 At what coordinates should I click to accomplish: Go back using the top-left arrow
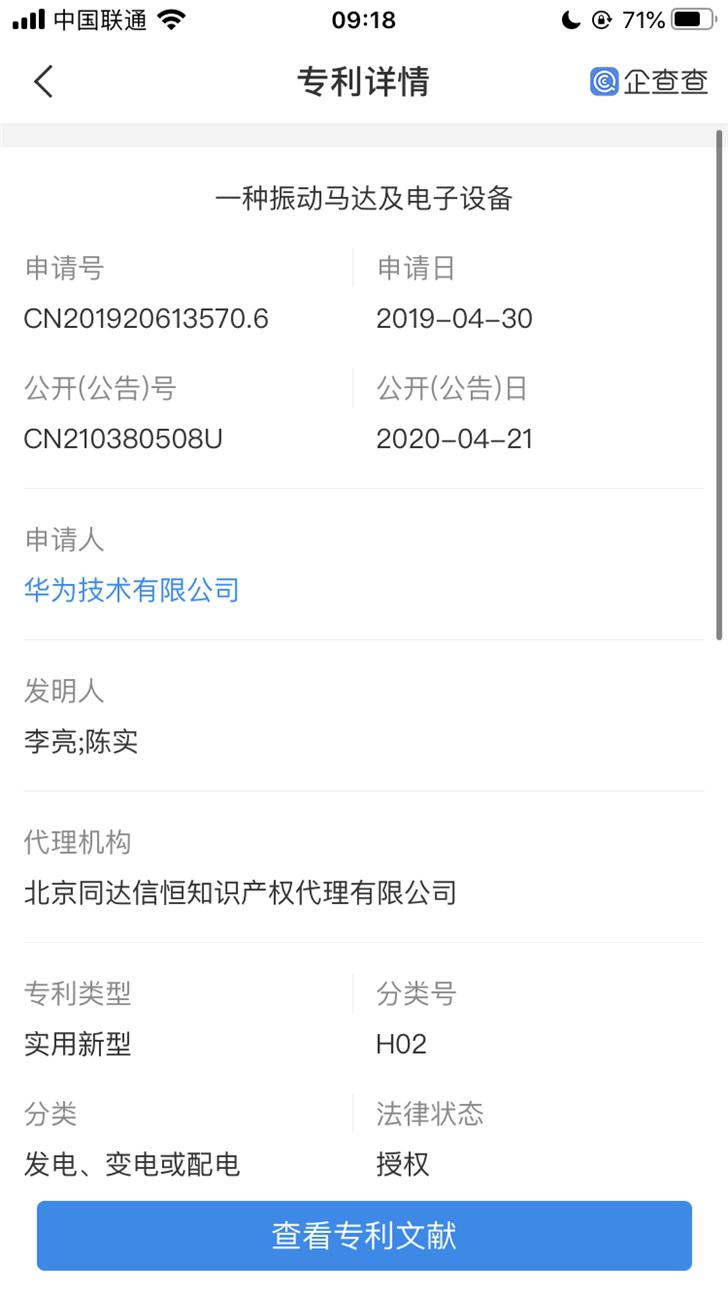coord(43,81)
